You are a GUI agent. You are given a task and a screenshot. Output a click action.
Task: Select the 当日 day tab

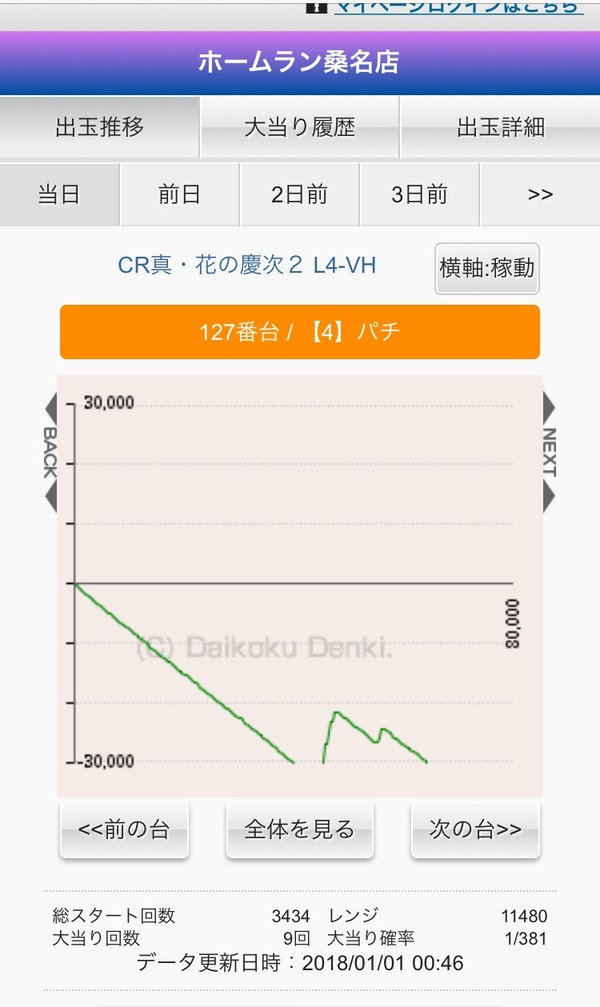(59, 194)
